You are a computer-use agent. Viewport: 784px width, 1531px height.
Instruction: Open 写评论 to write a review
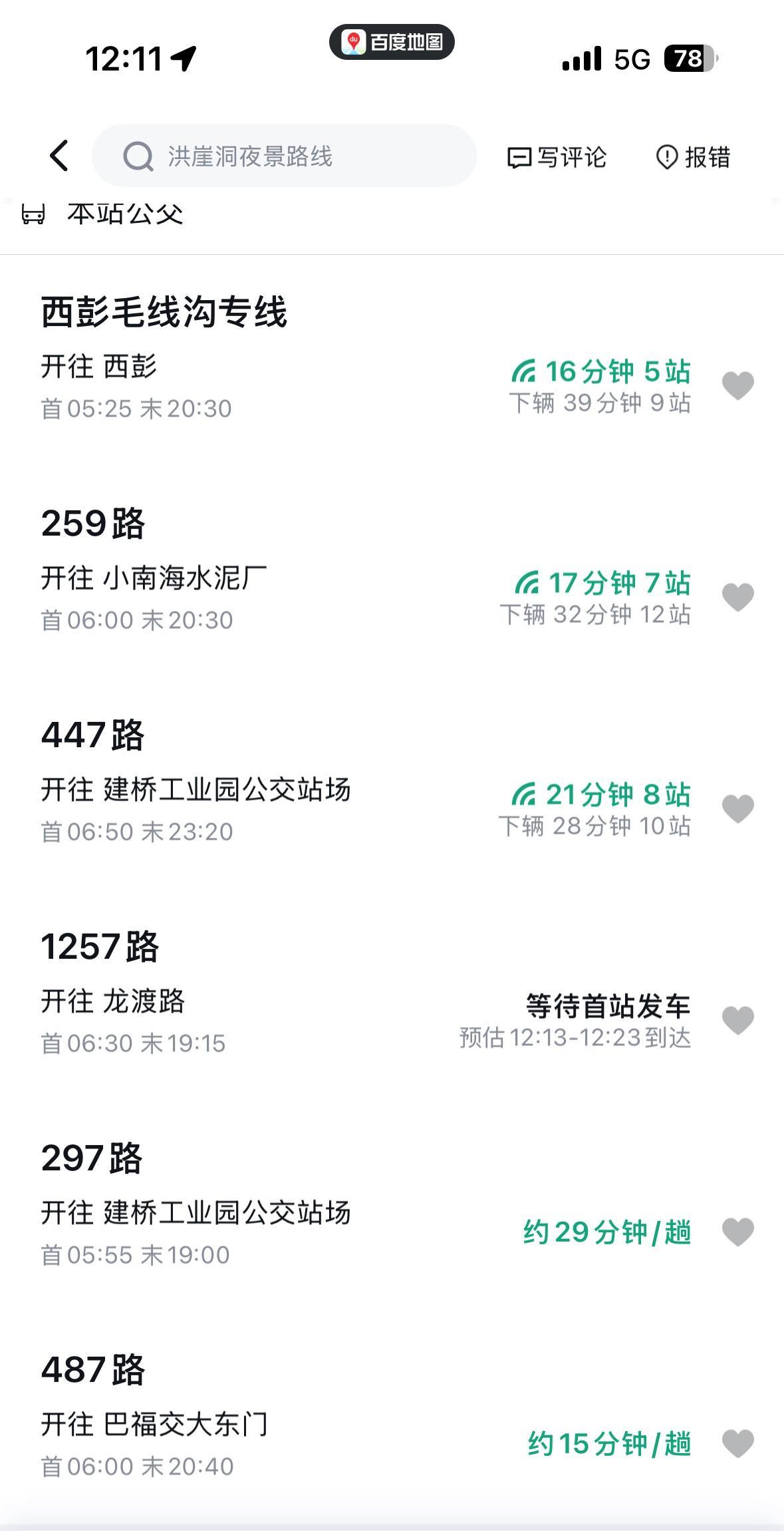tap(557, 158)
